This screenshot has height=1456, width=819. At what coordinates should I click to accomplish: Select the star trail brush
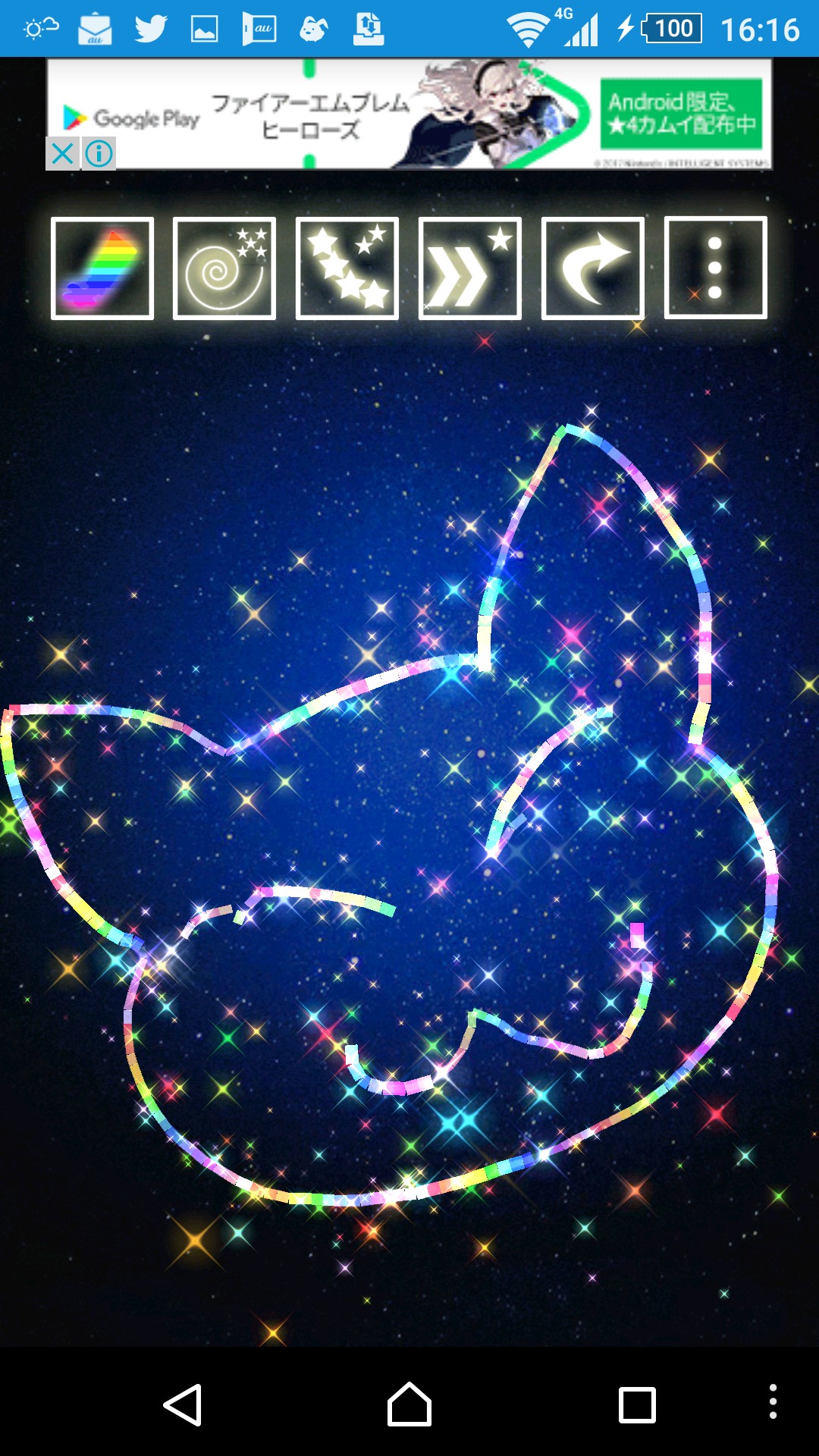[x=347, y=268]
